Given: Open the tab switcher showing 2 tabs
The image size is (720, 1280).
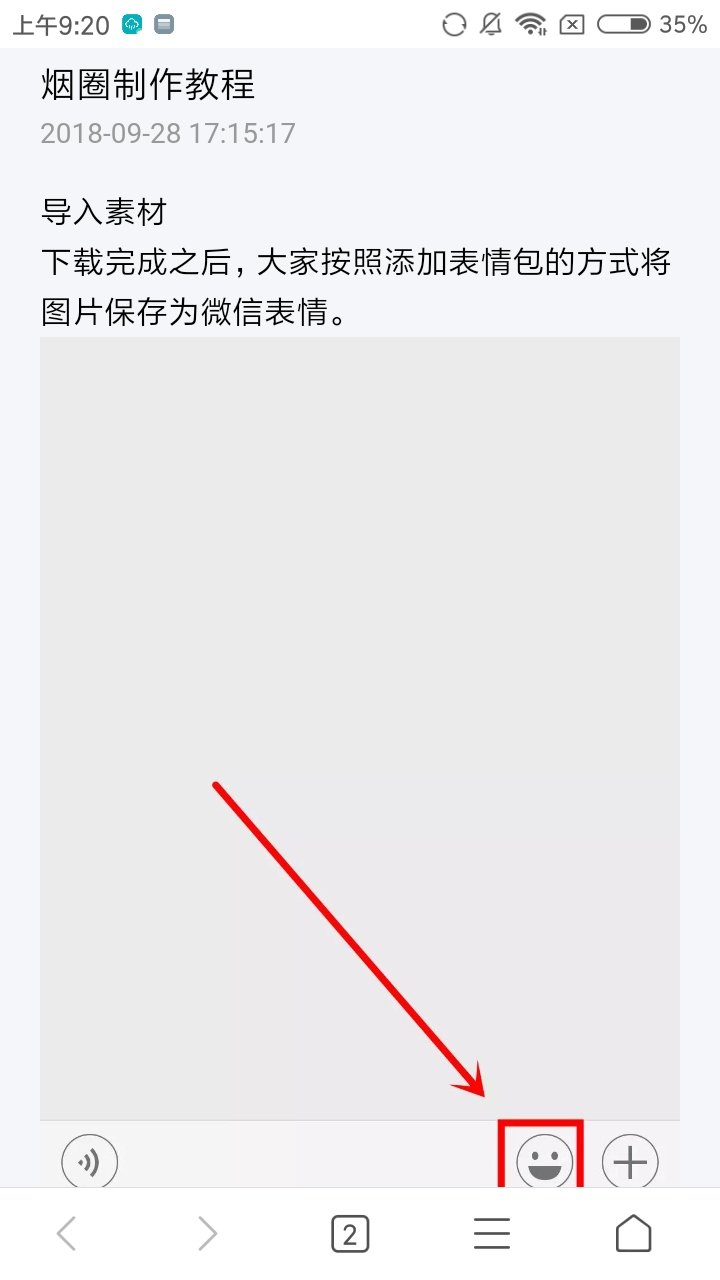Looking at the screenshot, I should click(x=349, y=1234).
